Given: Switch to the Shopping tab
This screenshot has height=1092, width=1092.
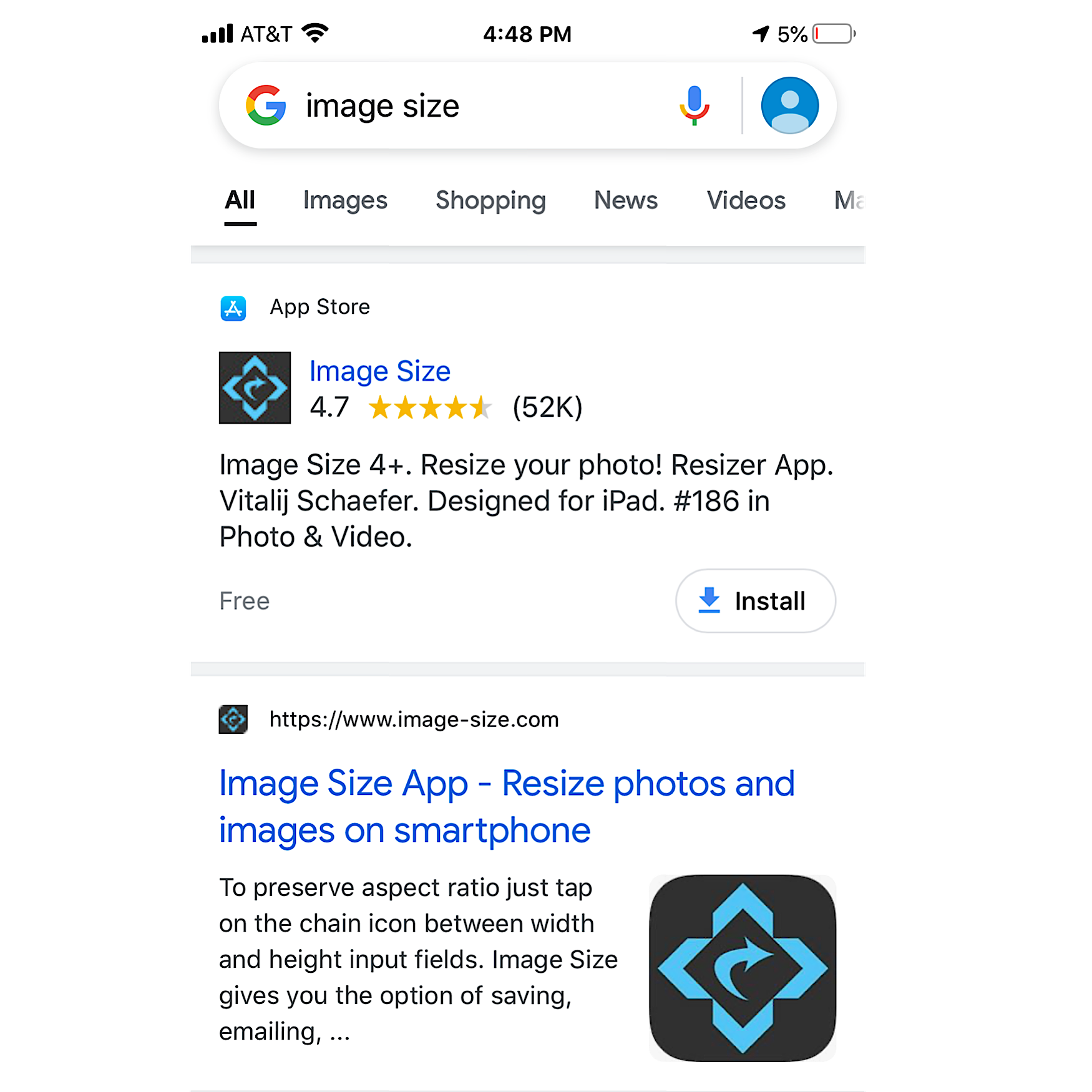Looking at the screenshot, I should pyautogui.click(x=490, y=200).
